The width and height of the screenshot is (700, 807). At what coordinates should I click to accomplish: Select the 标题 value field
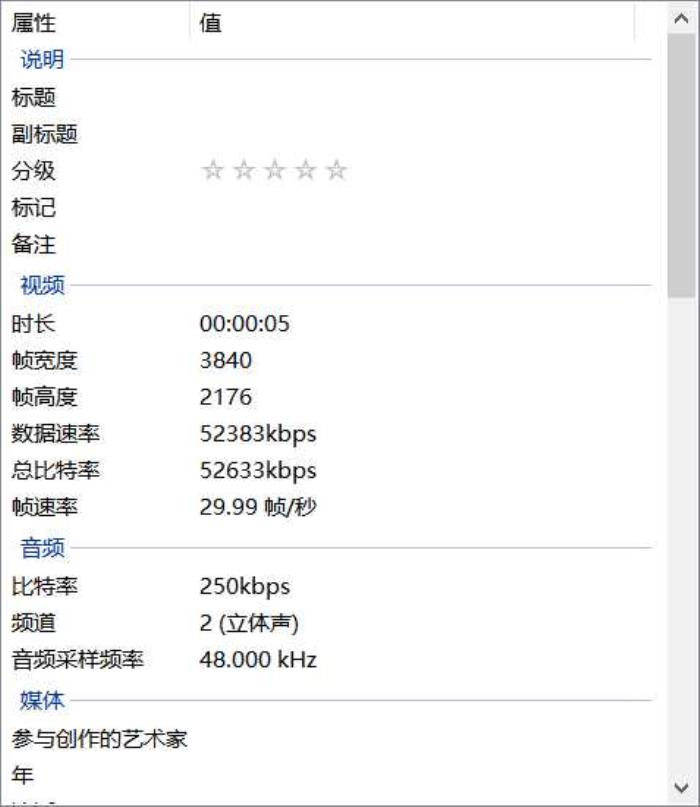click(420, 98)
